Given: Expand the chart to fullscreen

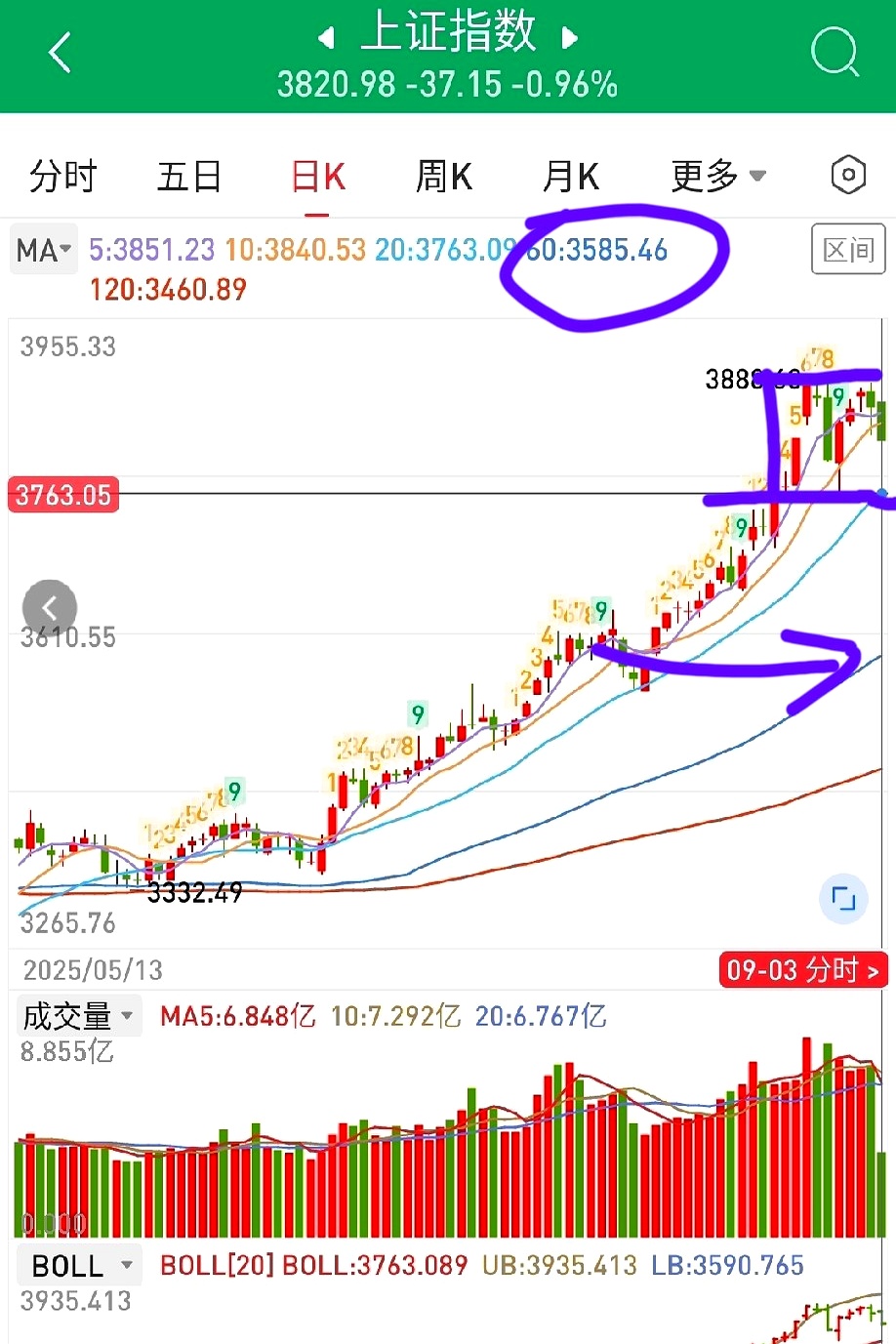Looking at the screenshot, I should 843,898.
